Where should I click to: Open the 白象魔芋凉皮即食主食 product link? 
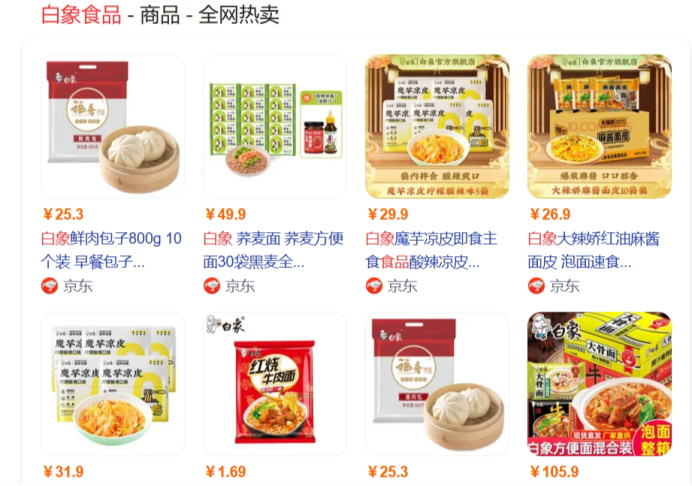432,250
